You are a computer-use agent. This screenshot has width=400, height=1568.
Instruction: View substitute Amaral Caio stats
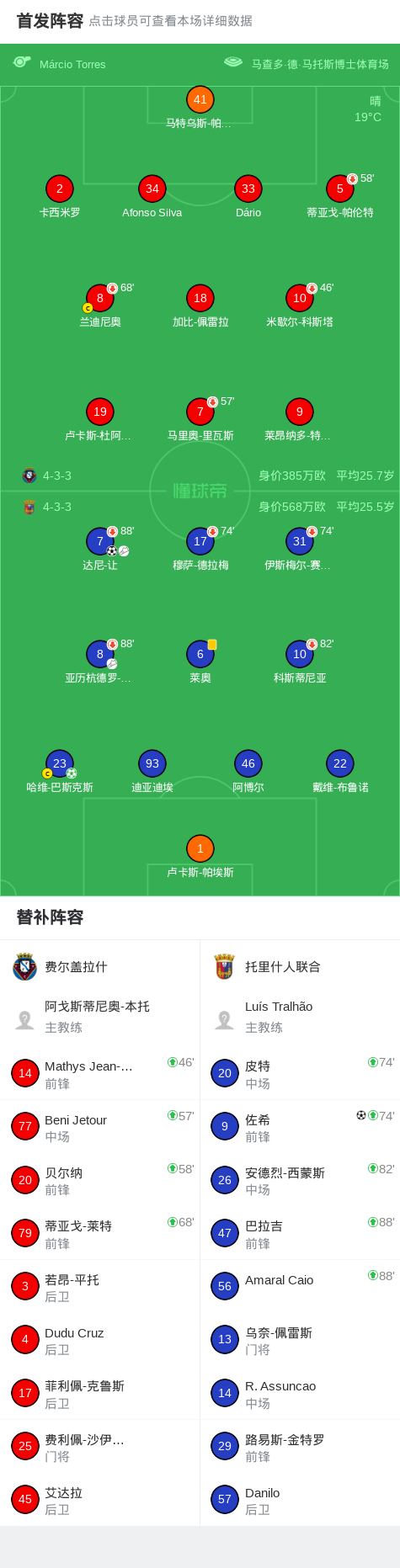300,1286
